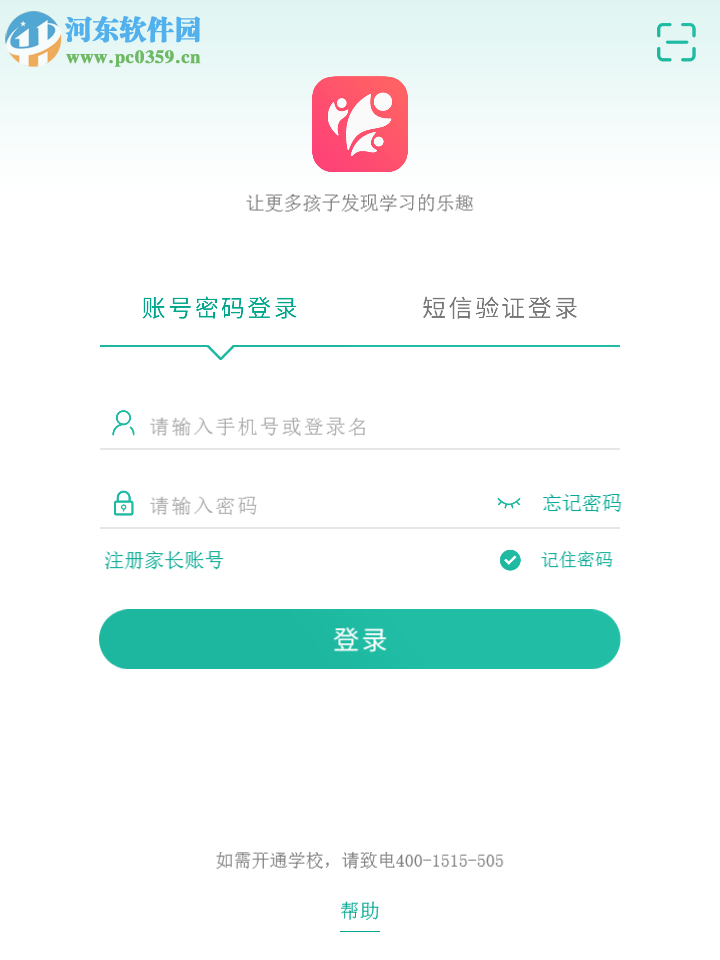
Task: Toggle password visibility with the eye icon
Action: tap(510, 503)
